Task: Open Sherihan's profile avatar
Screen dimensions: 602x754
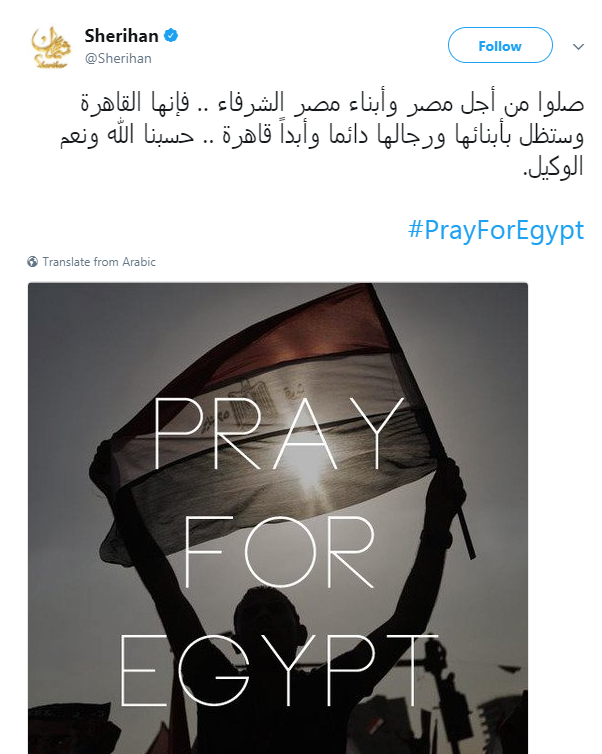Action: pyautogui.click(x=50, y=46)
